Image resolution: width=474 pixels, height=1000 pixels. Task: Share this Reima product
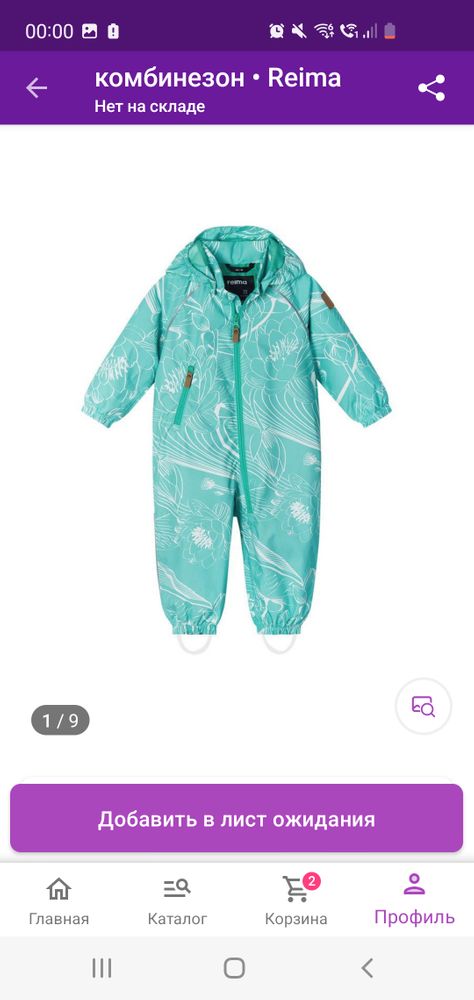coord(432,88)
